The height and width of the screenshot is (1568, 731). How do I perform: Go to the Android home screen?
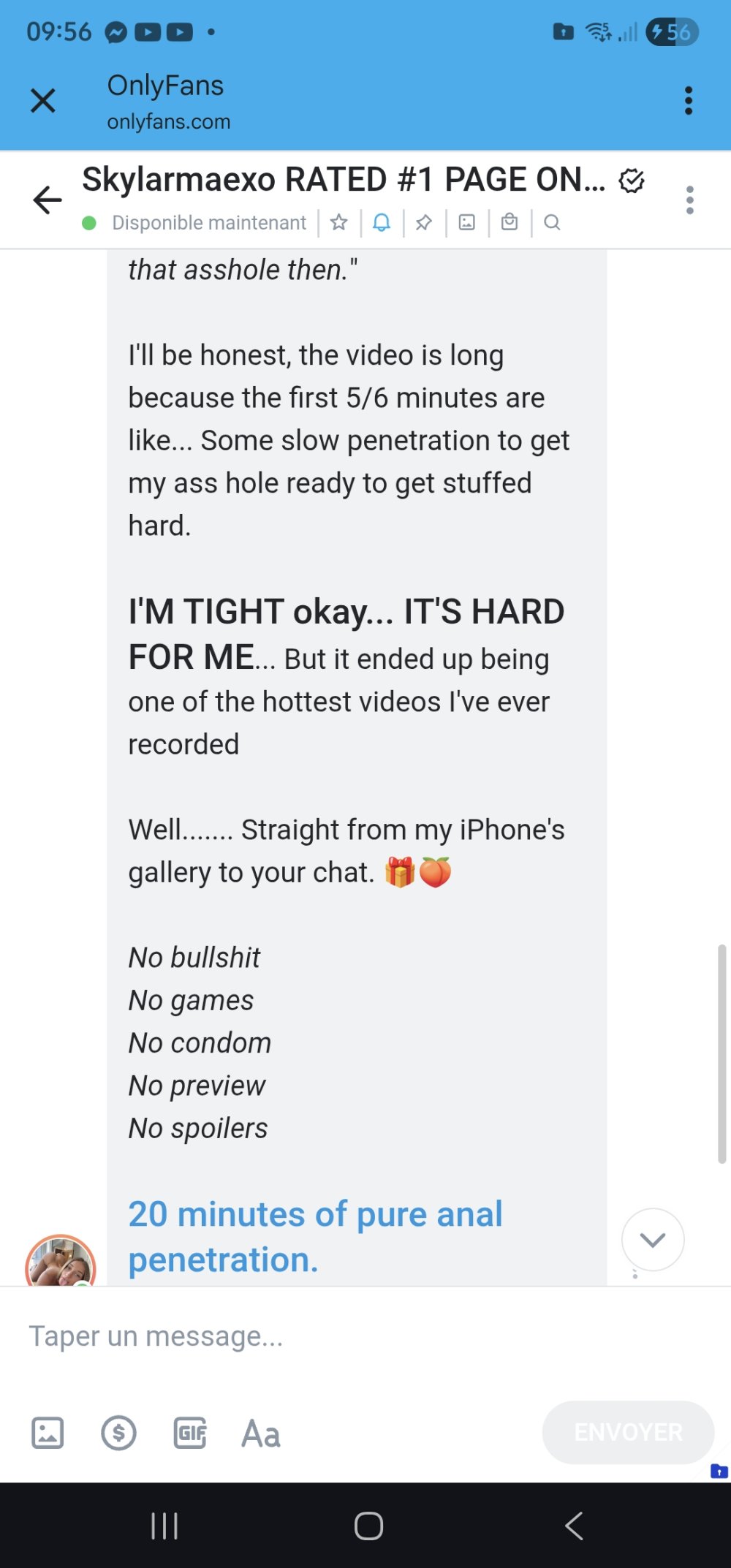[x=368, y=1526]
